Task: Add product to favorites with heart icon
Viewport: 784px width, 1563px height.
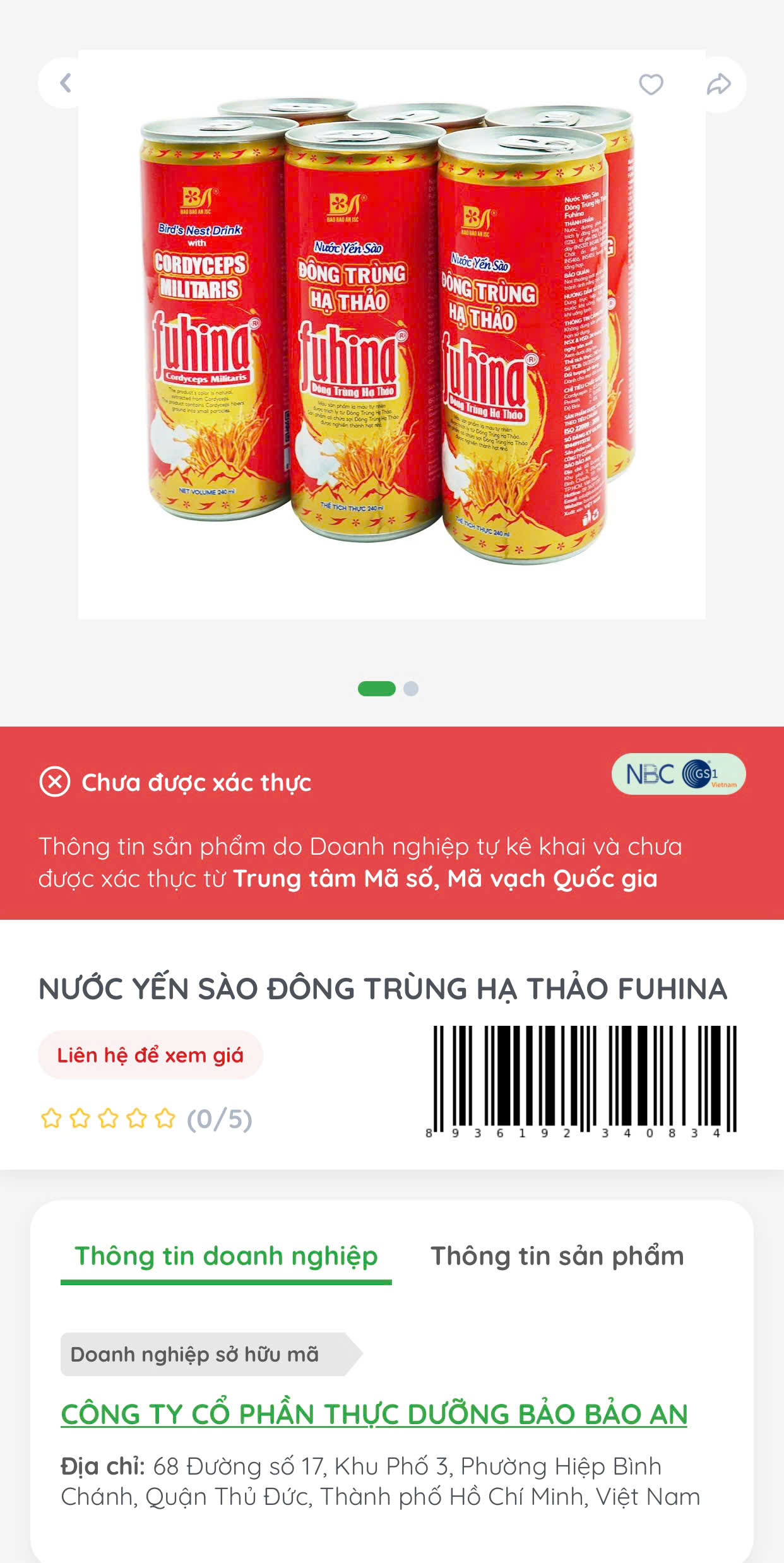Action: click(651, 84)
